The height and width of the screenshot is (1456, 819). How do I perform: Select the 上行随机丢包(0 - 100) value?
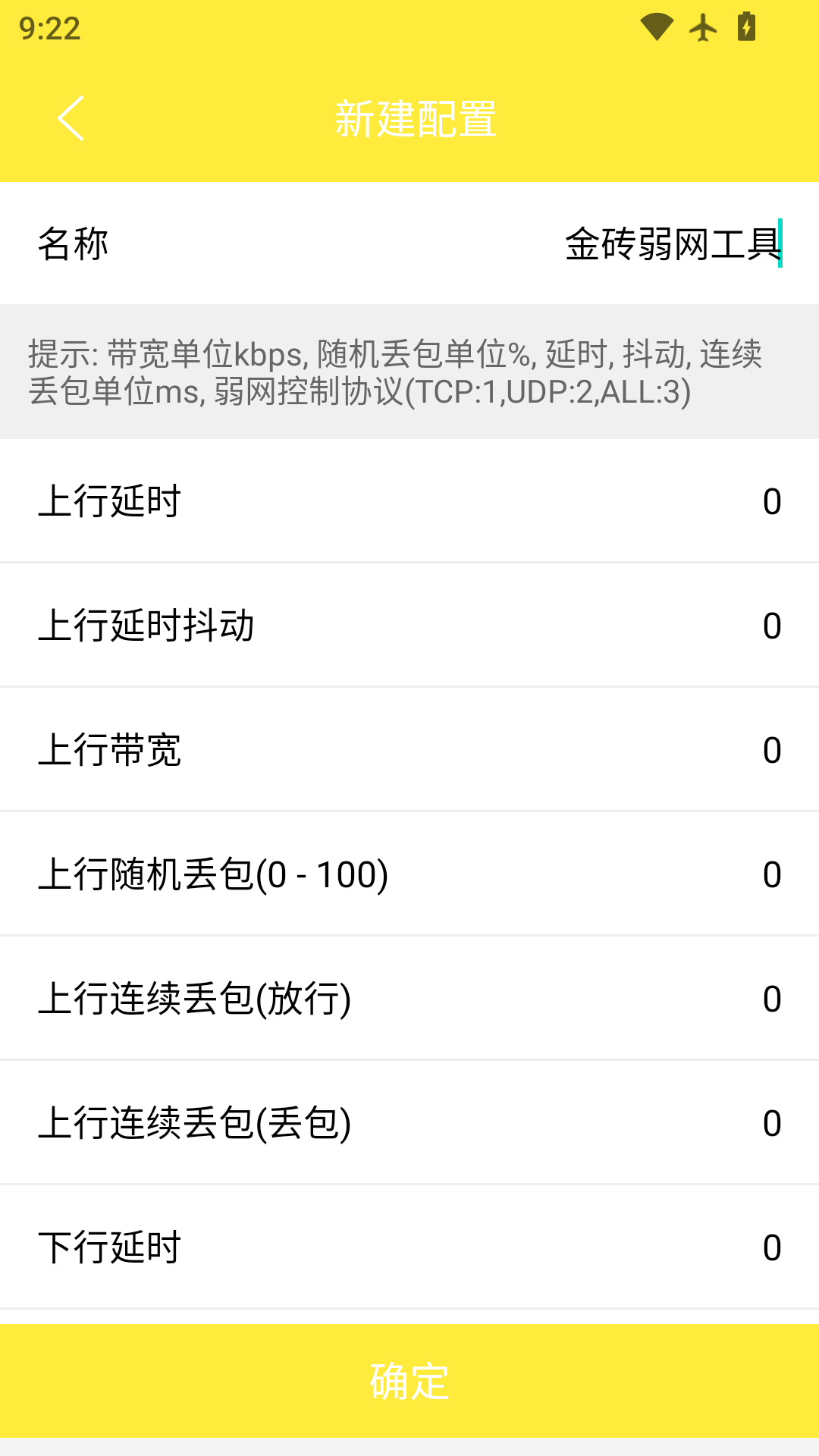[x=771, y=874]
